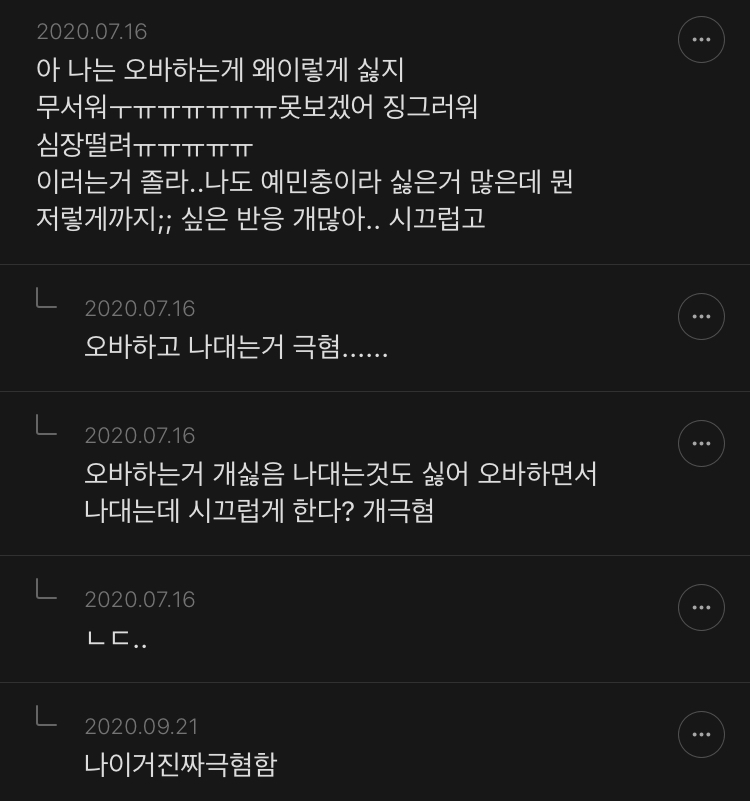750x801 pixels.
Task: Open options for reply '나이거진짜극혐함'
Action: pyautogui.click(x=701, y=734)
